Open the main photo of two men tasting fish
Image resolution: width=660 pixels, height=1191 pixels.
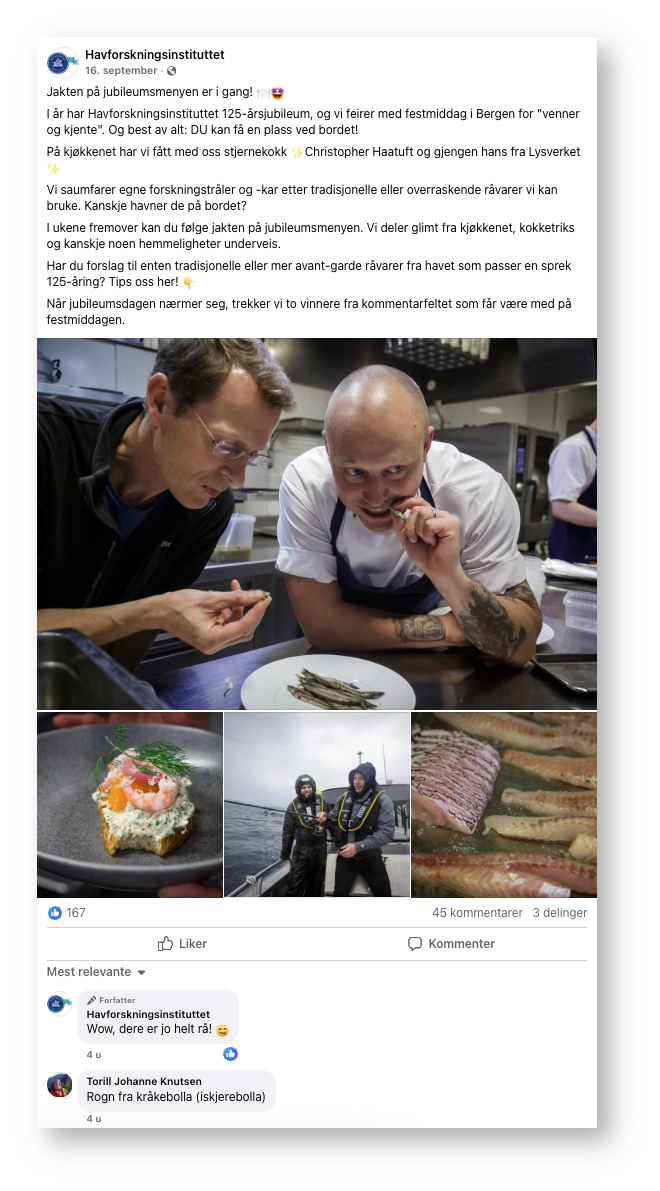click(316, 523)
